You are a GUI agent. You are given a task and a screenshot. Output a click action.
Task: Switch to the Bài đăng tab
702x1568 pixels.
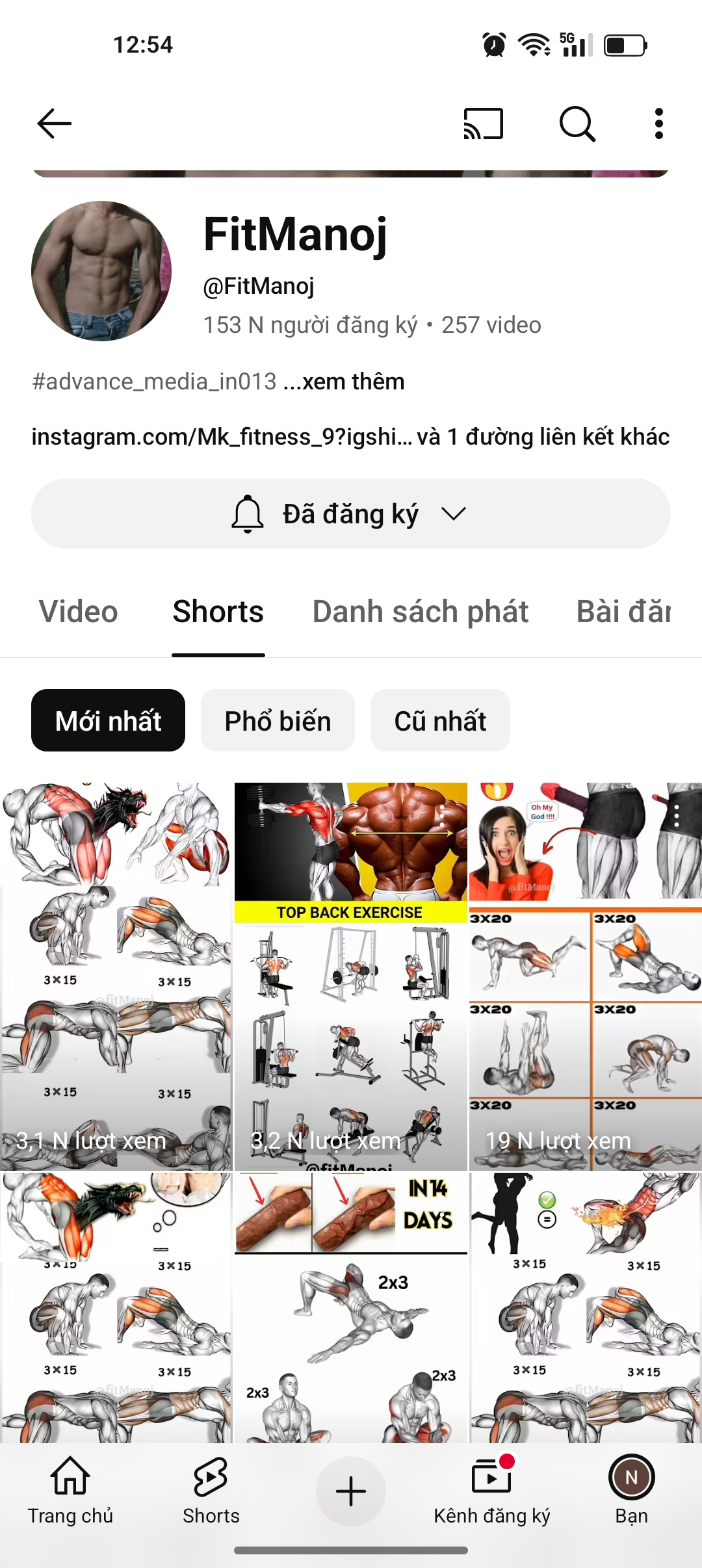click(x=623, y=612)
